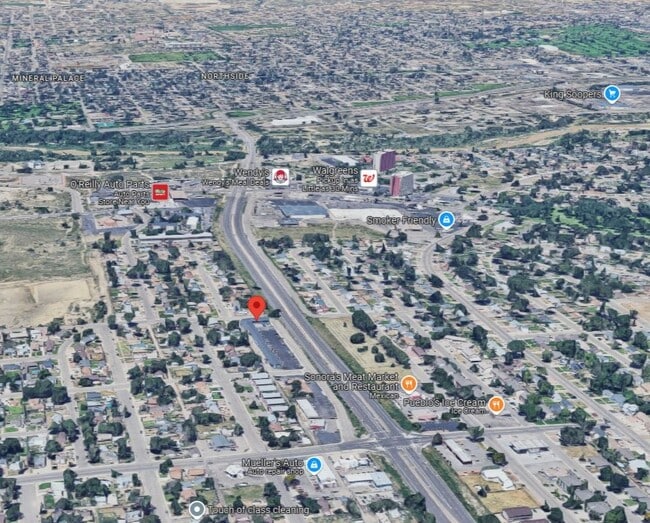Open O'Reilly Auto Parts place marker

point(160,192)
